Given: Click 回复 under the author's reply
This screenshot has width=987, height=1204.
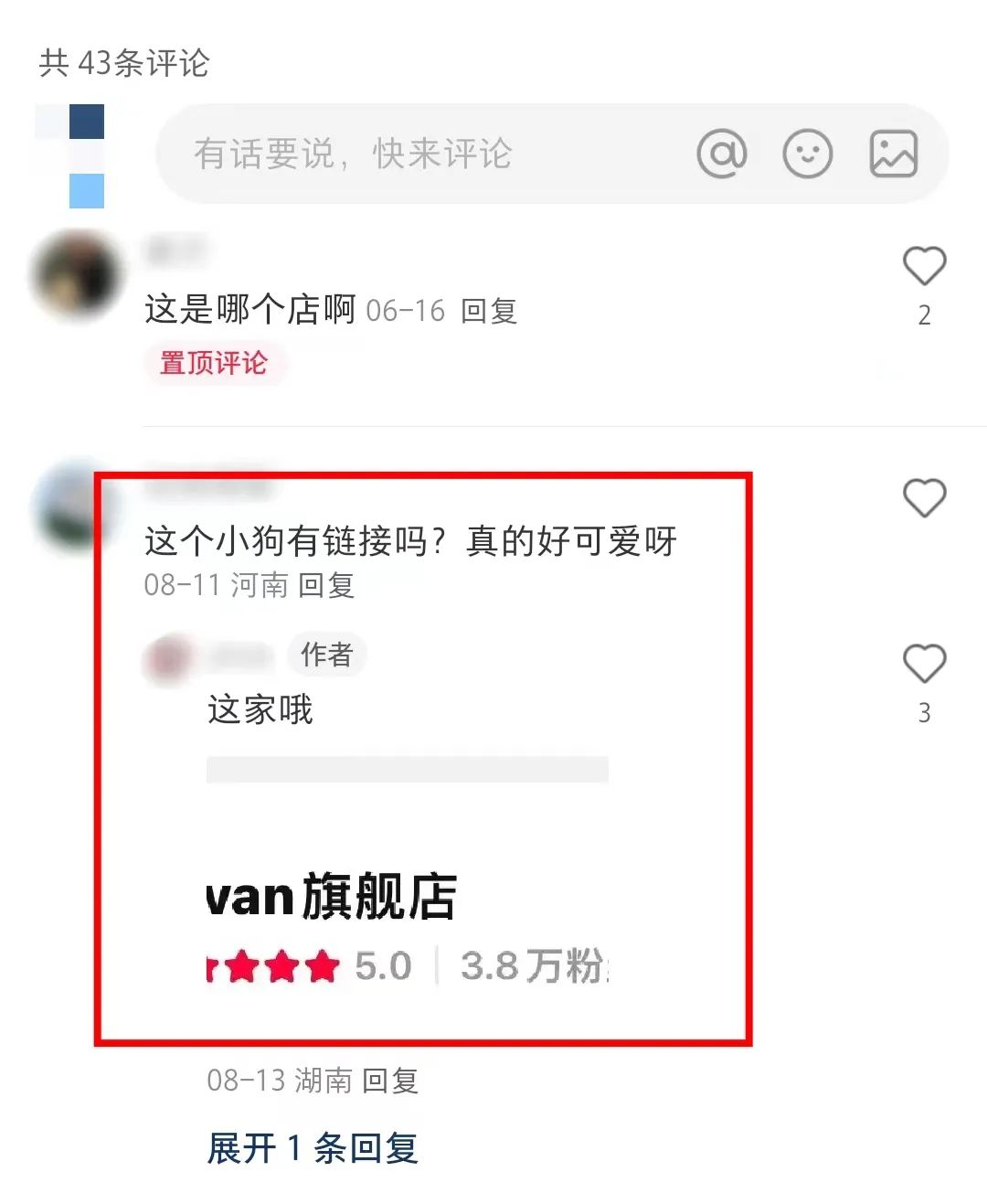Looking at the screenshot, I should (391, 1081).
